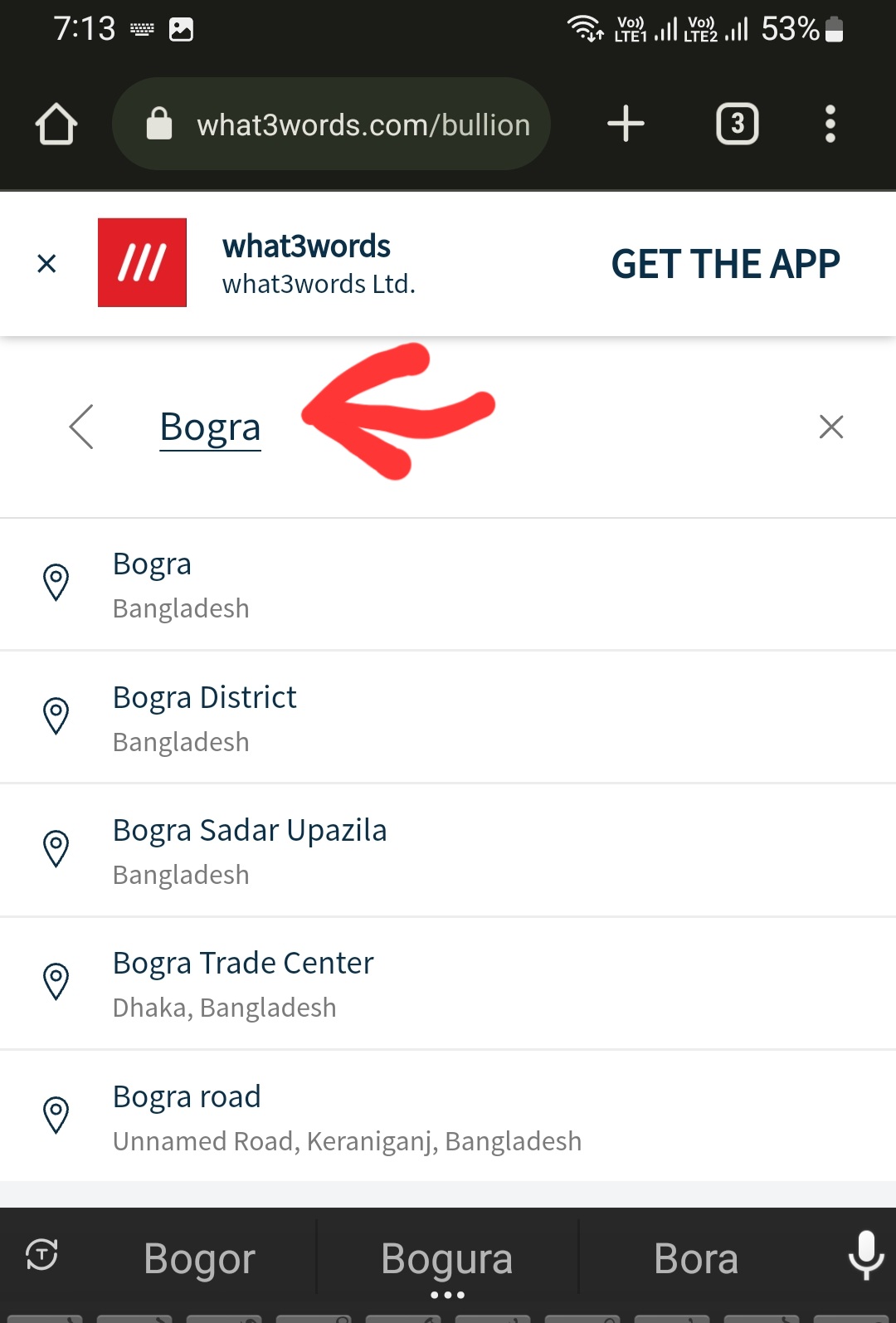The image size is (896, 1323).
Task: Open the tab switcher showing 3
Action: pyautogui.click(x=737, y=124)
